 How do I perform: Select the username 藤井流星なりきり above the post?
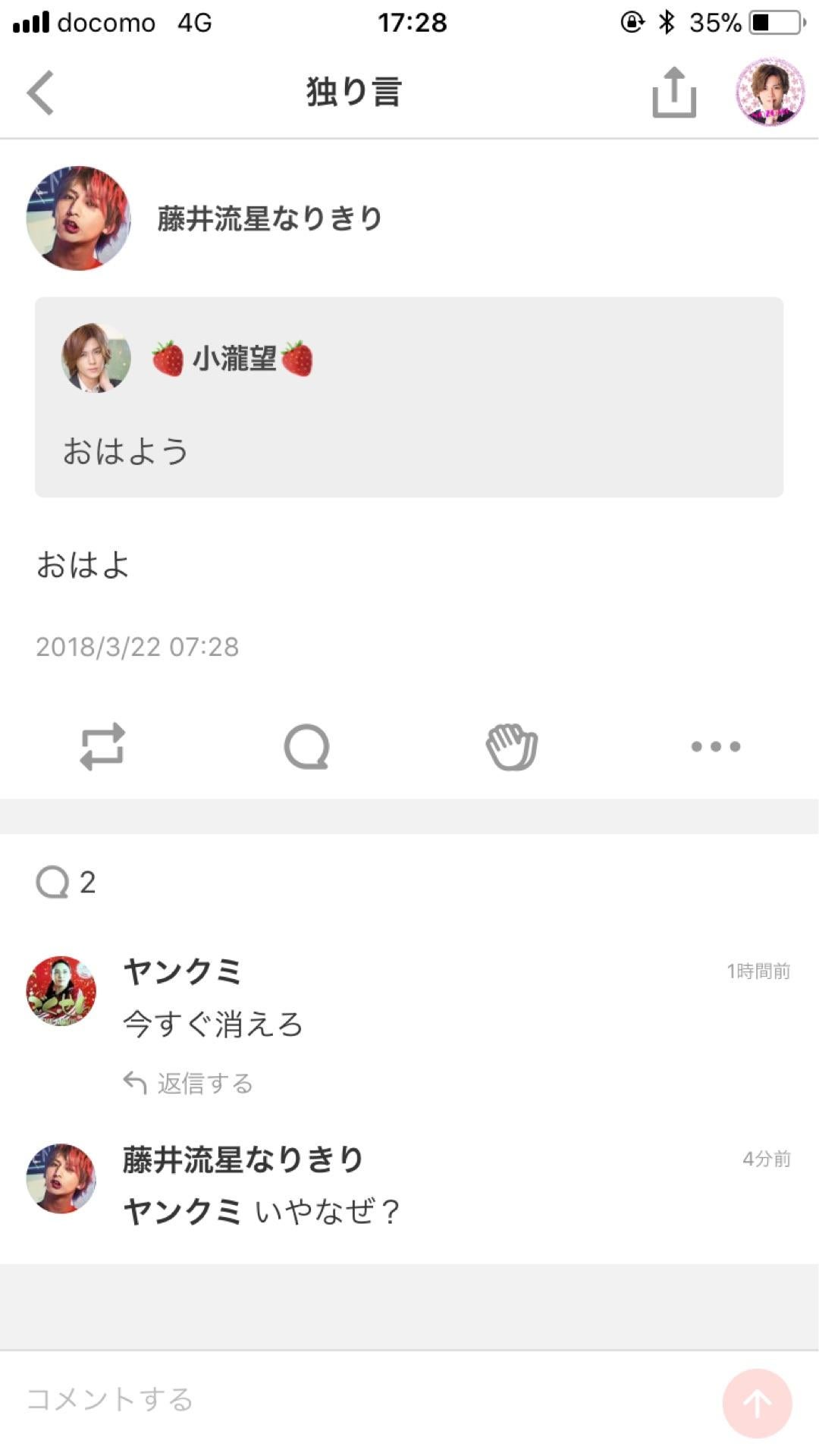pos(270,217)
